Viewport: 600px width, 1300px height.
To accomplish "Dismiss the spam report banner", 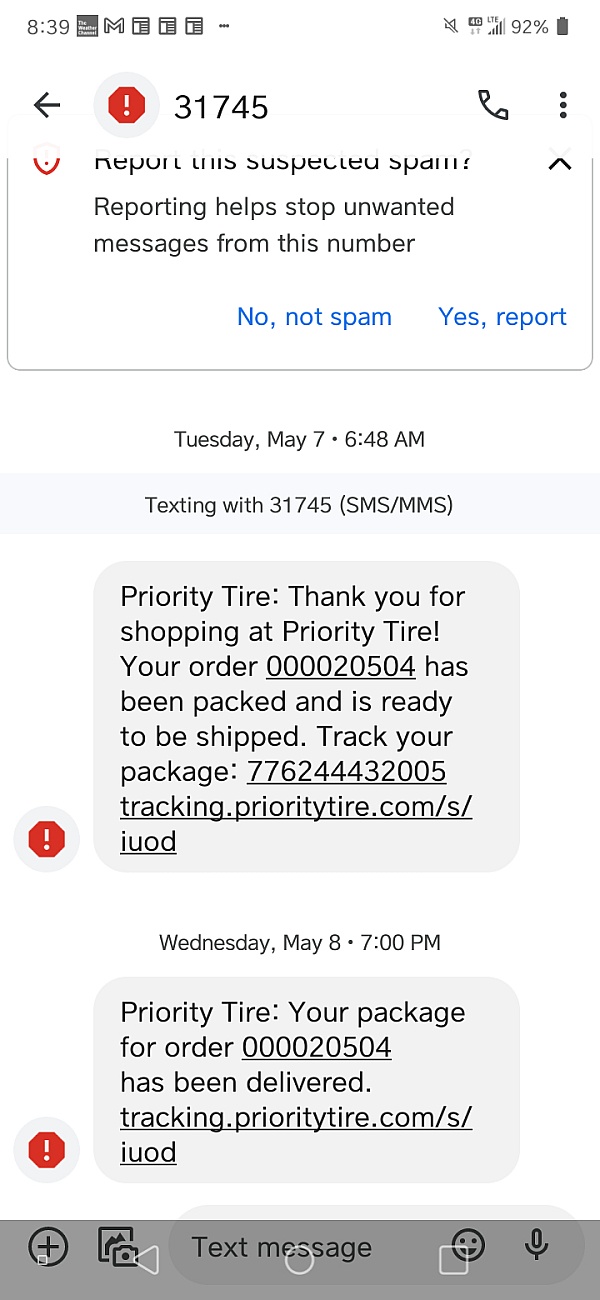I will pyautogui.click(x=560, y=160).
